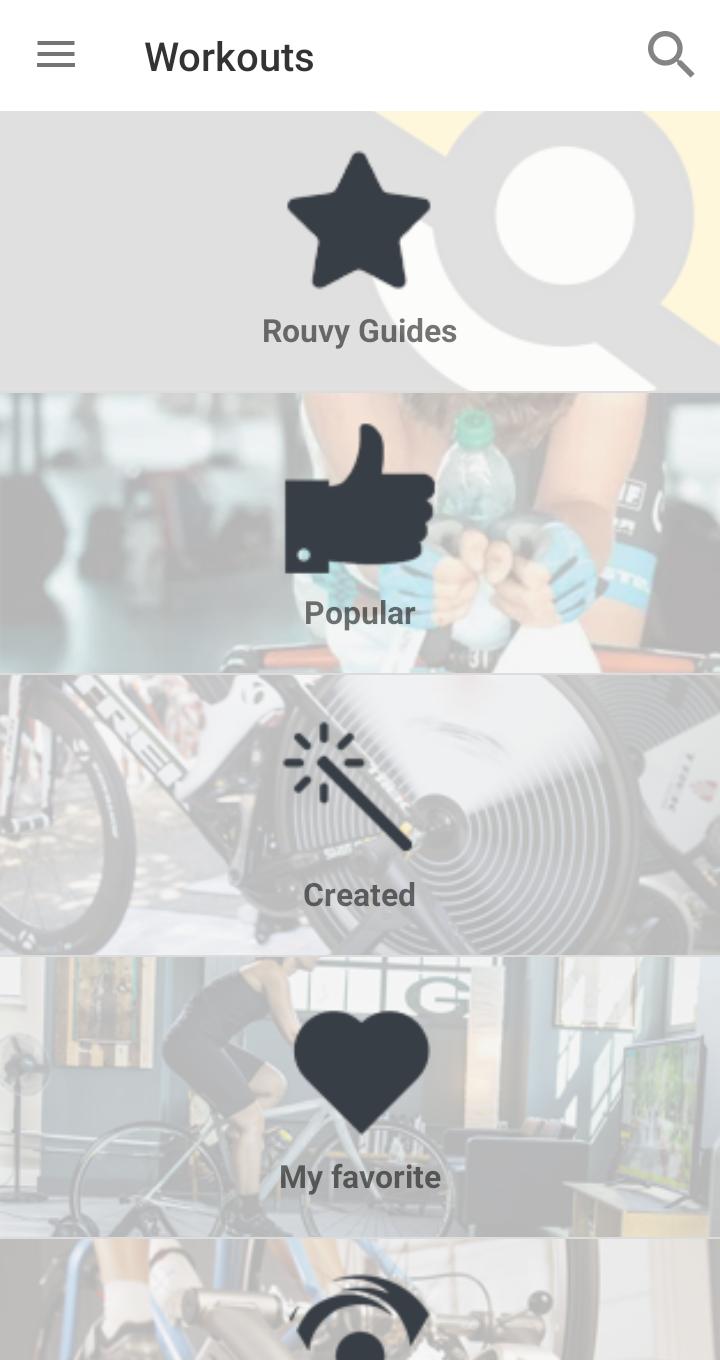Browse Popular workouts
The height and width of the screenshot is (1360, 720).
coord(360,533)
